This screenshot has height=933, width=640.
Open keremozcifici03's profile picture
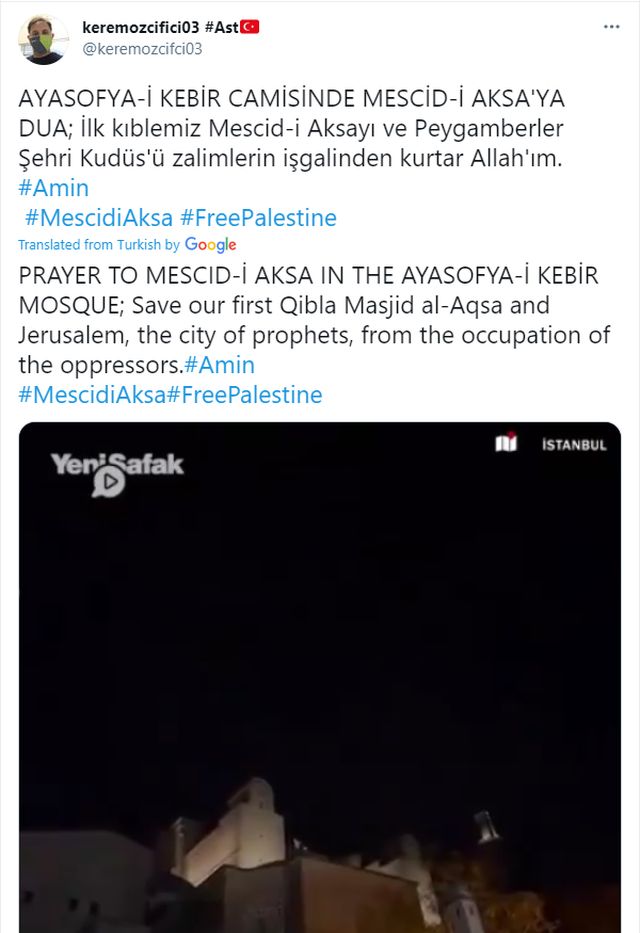tap(45, 40)
